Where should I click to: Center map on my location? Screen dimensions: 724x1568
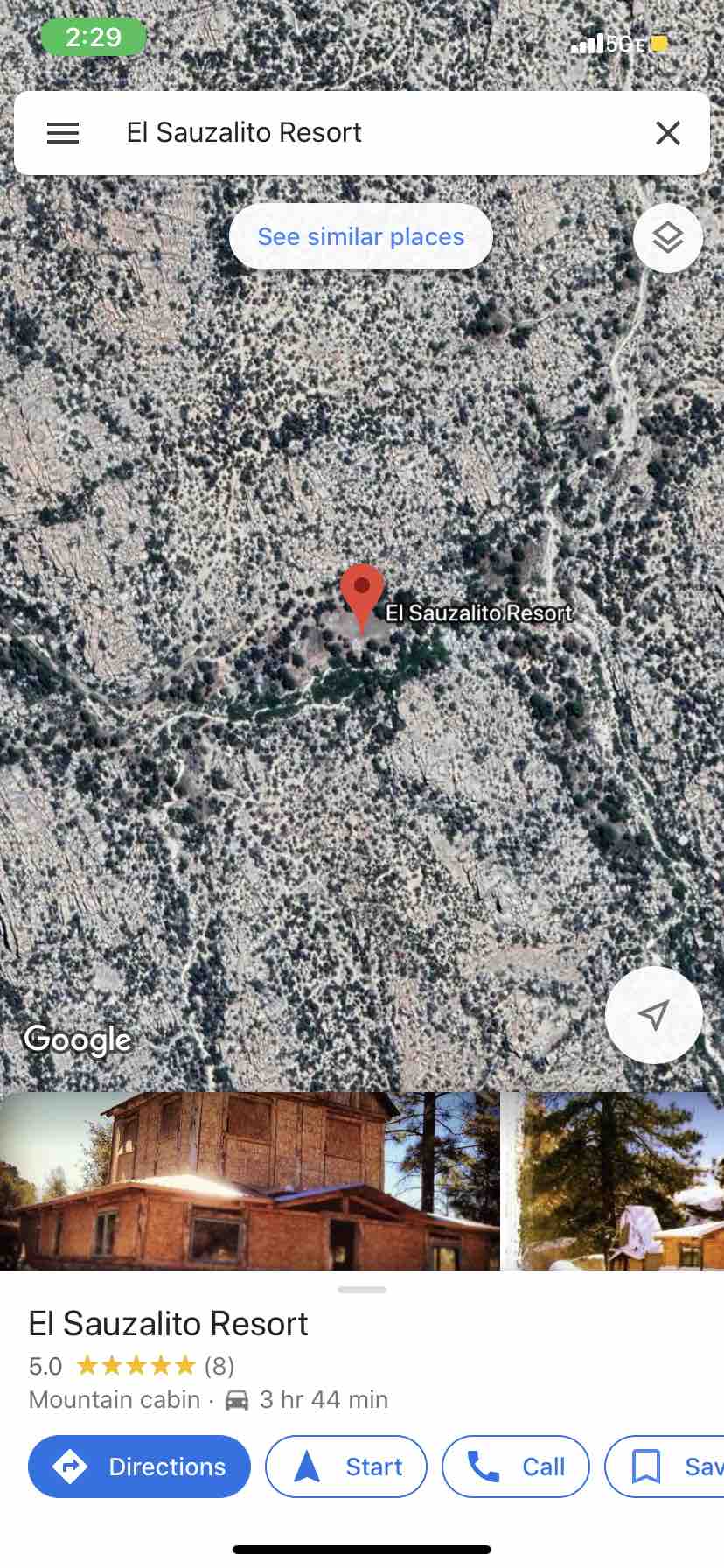[x=653, y=1015]
